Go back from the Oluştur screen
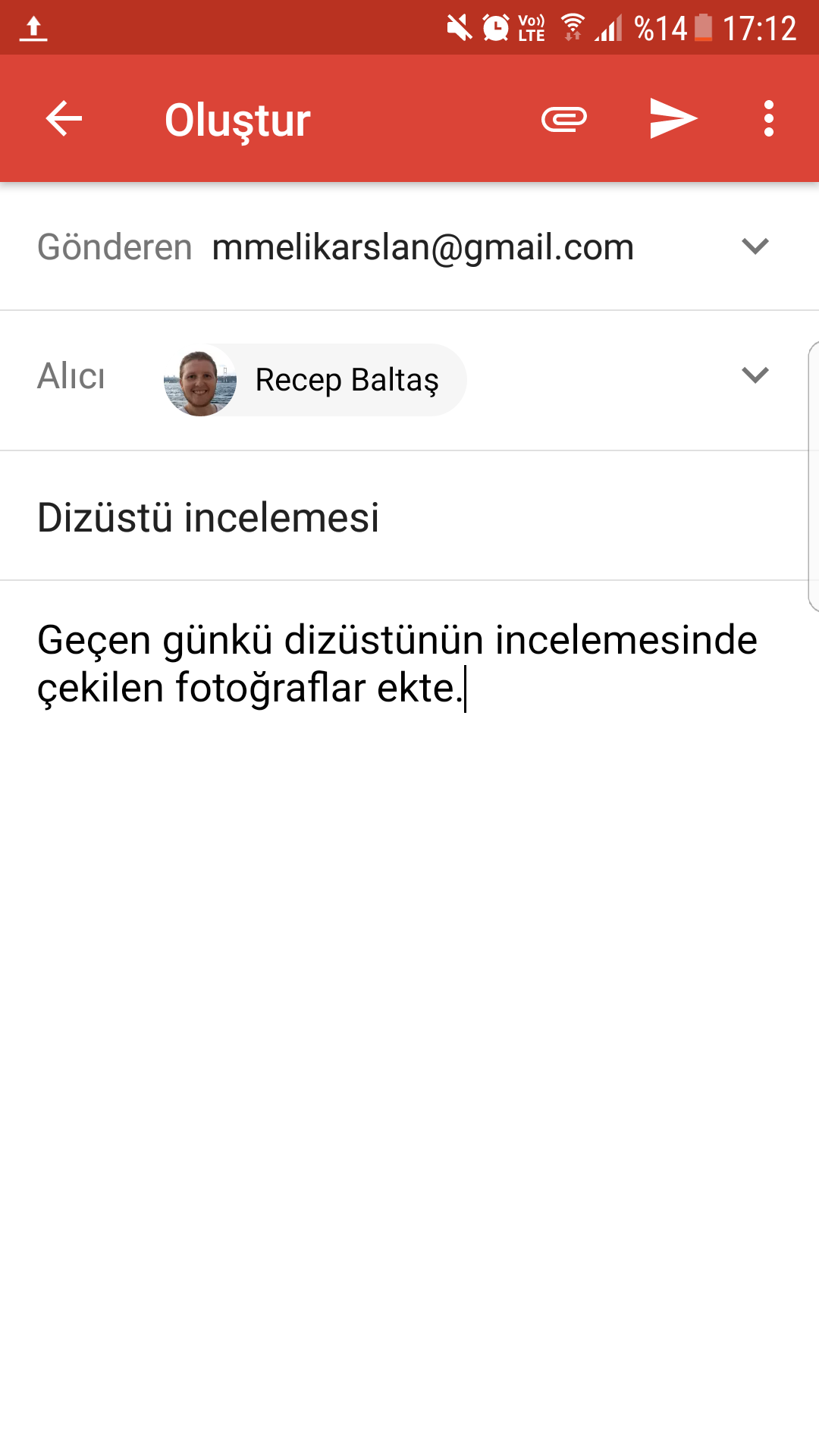Screen dimensions: 819x1456 pos(64,119)
